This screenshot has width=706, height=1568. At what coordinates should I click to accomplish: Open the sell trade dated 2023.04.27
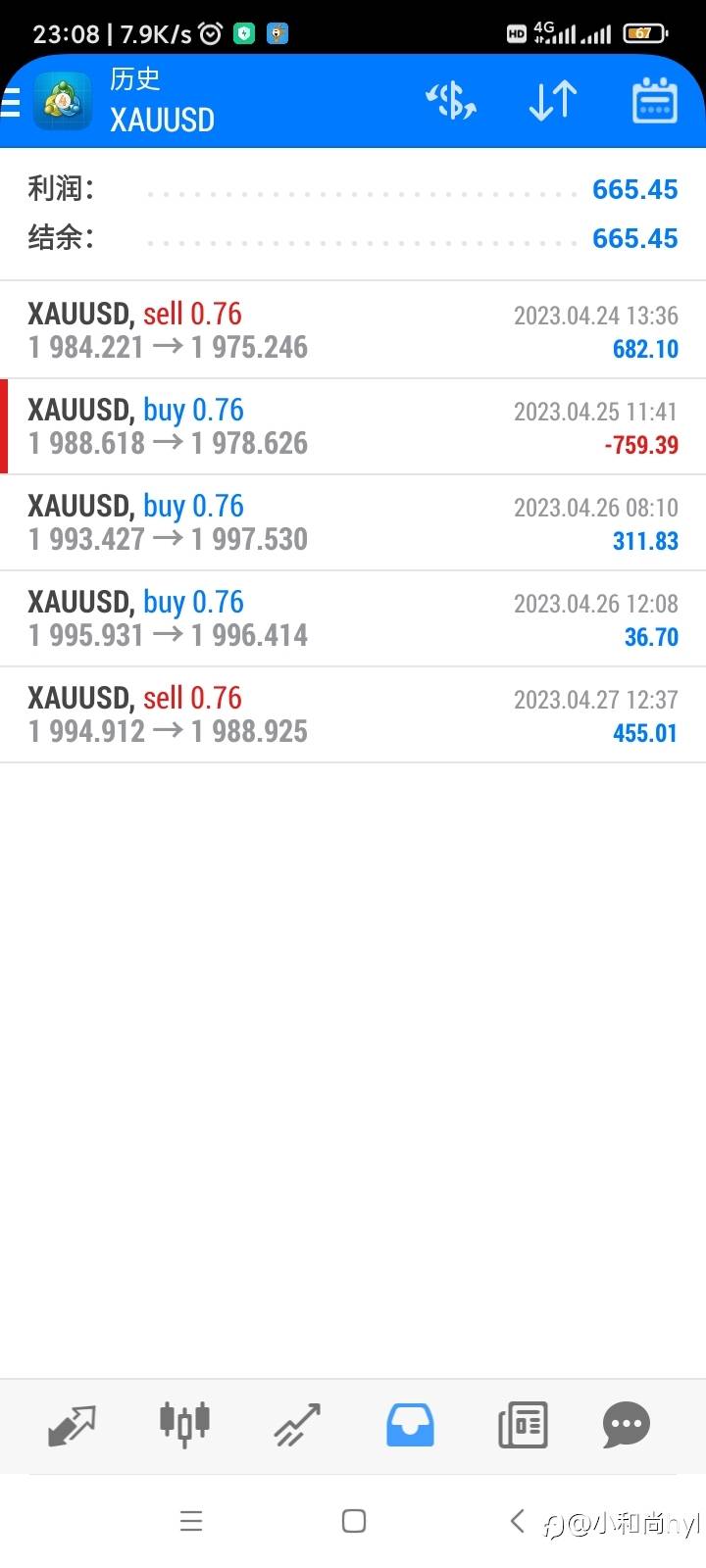[353, 714]
